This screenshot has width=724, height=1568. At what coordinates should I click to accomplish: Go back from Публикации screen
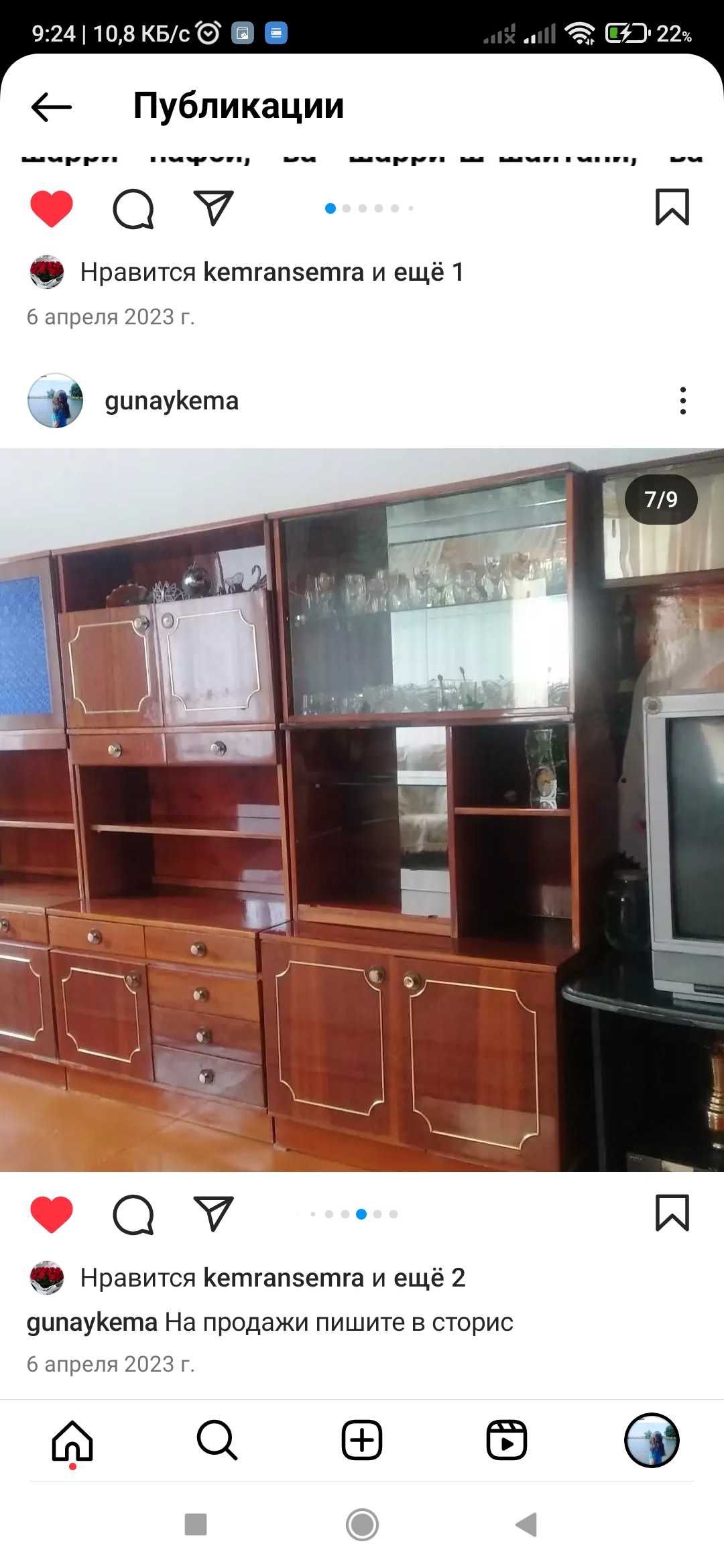(x=51, y=107)
